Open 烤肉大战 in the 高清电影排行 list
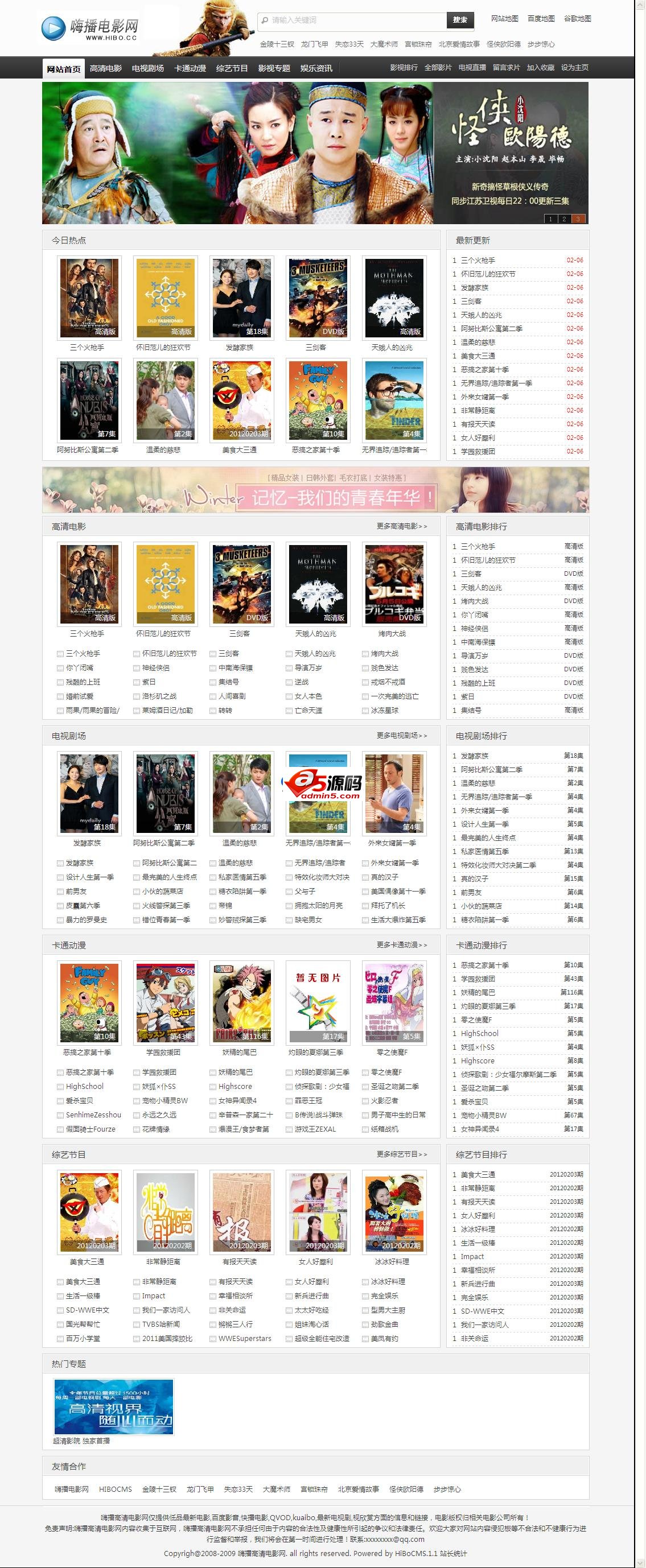The image size is (646, 1568). [474, 601]
